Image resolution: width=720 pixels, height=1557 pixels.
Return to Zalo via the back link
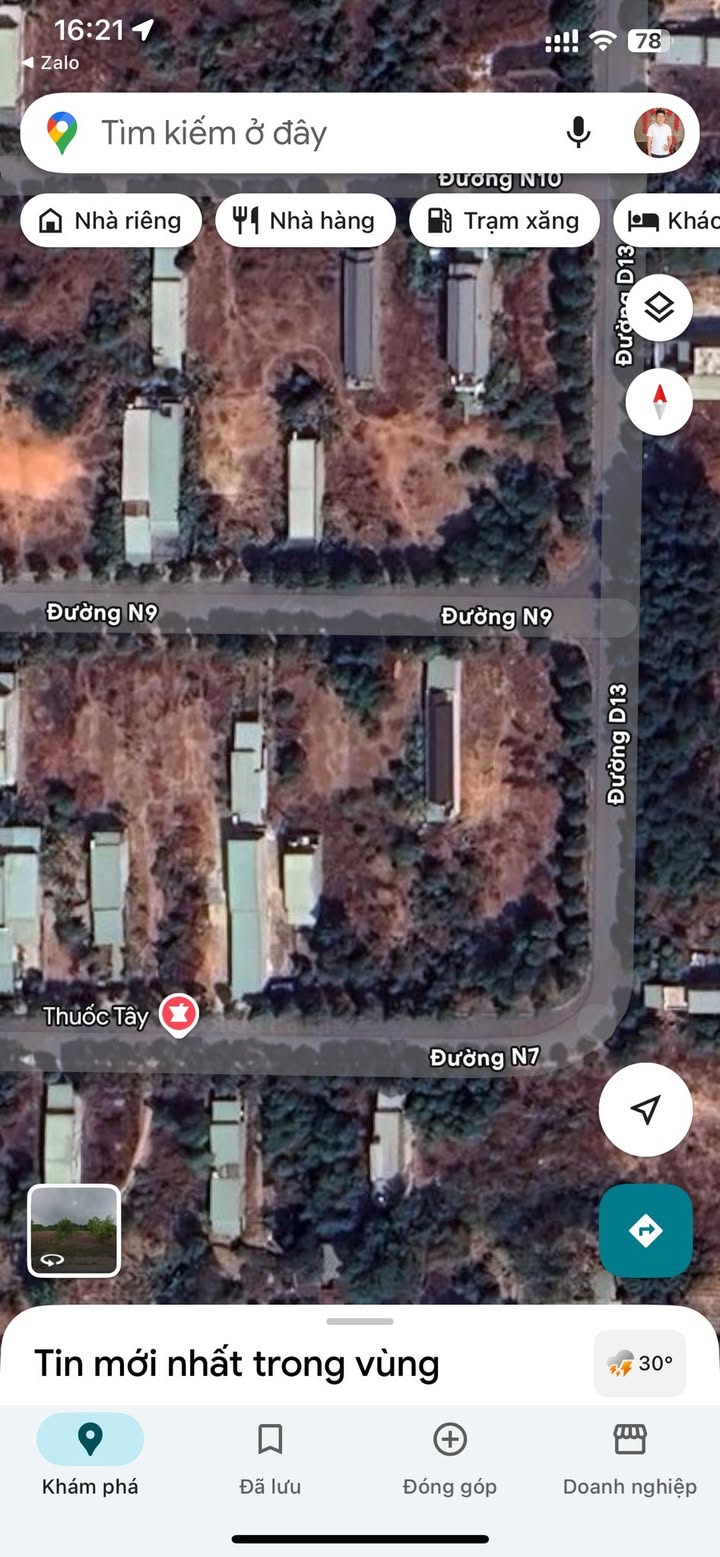click(x=50, y=63)
